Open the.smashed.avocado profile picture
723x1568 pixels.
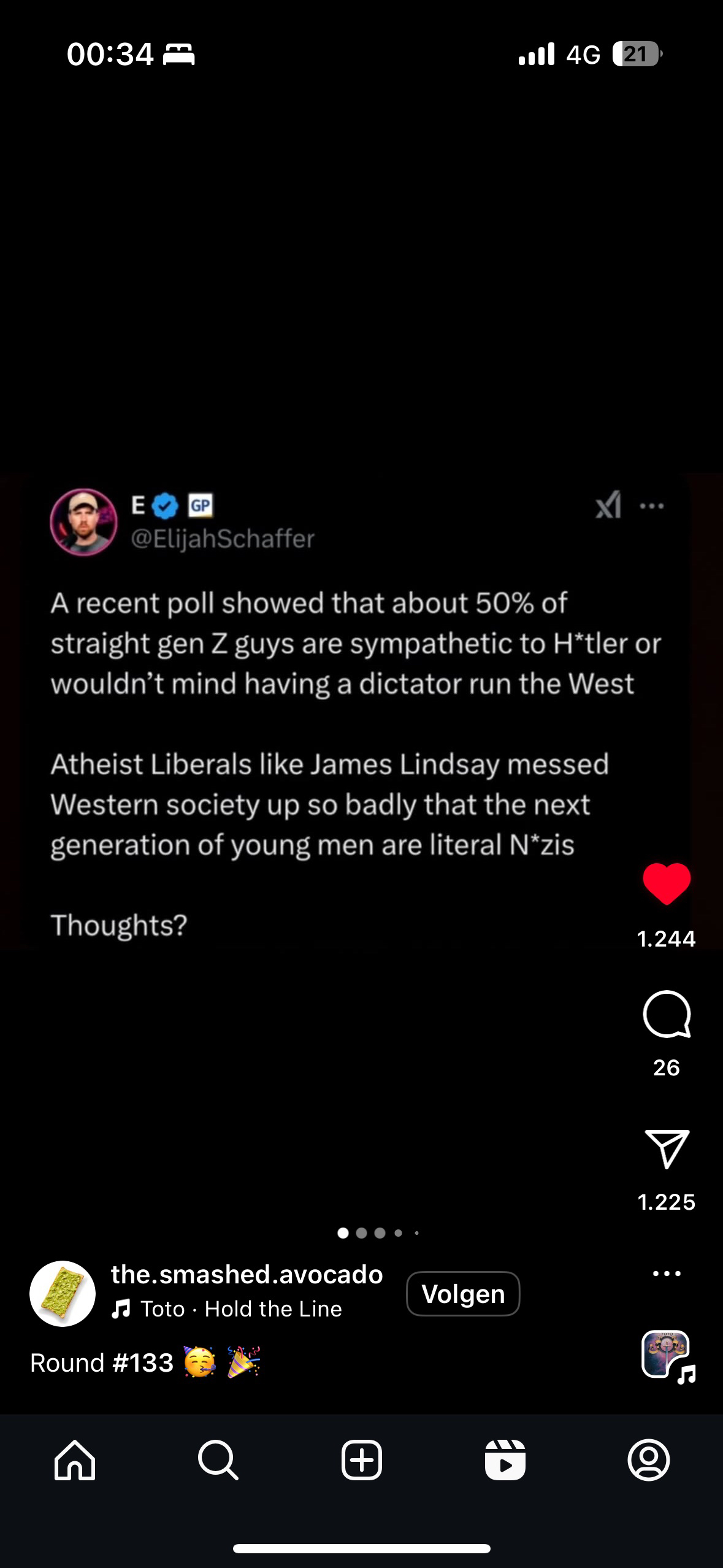(63, 1294)
